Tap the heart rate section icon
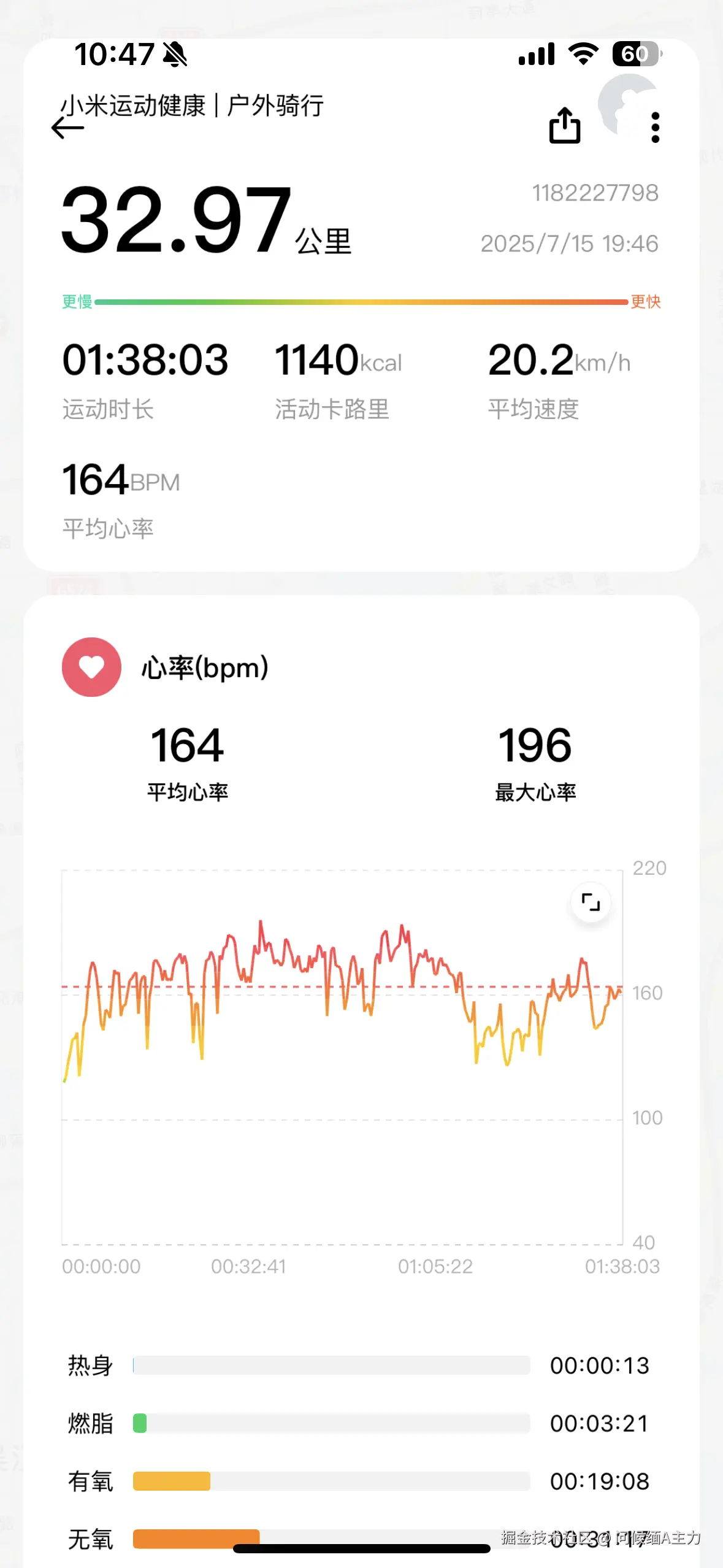 tap(91, 667)
